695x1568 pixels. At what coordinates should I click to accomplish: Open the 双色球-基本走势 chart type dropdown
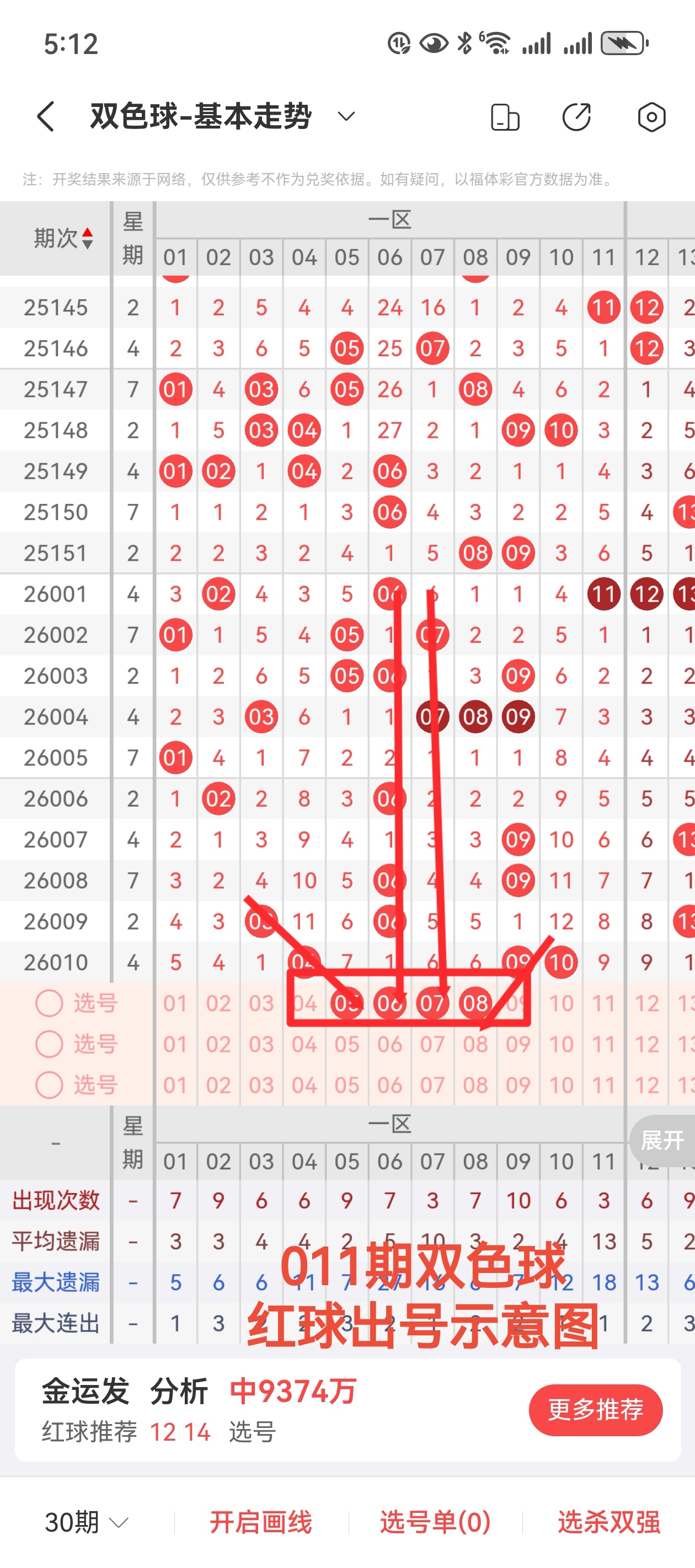[x=346, y=116]
